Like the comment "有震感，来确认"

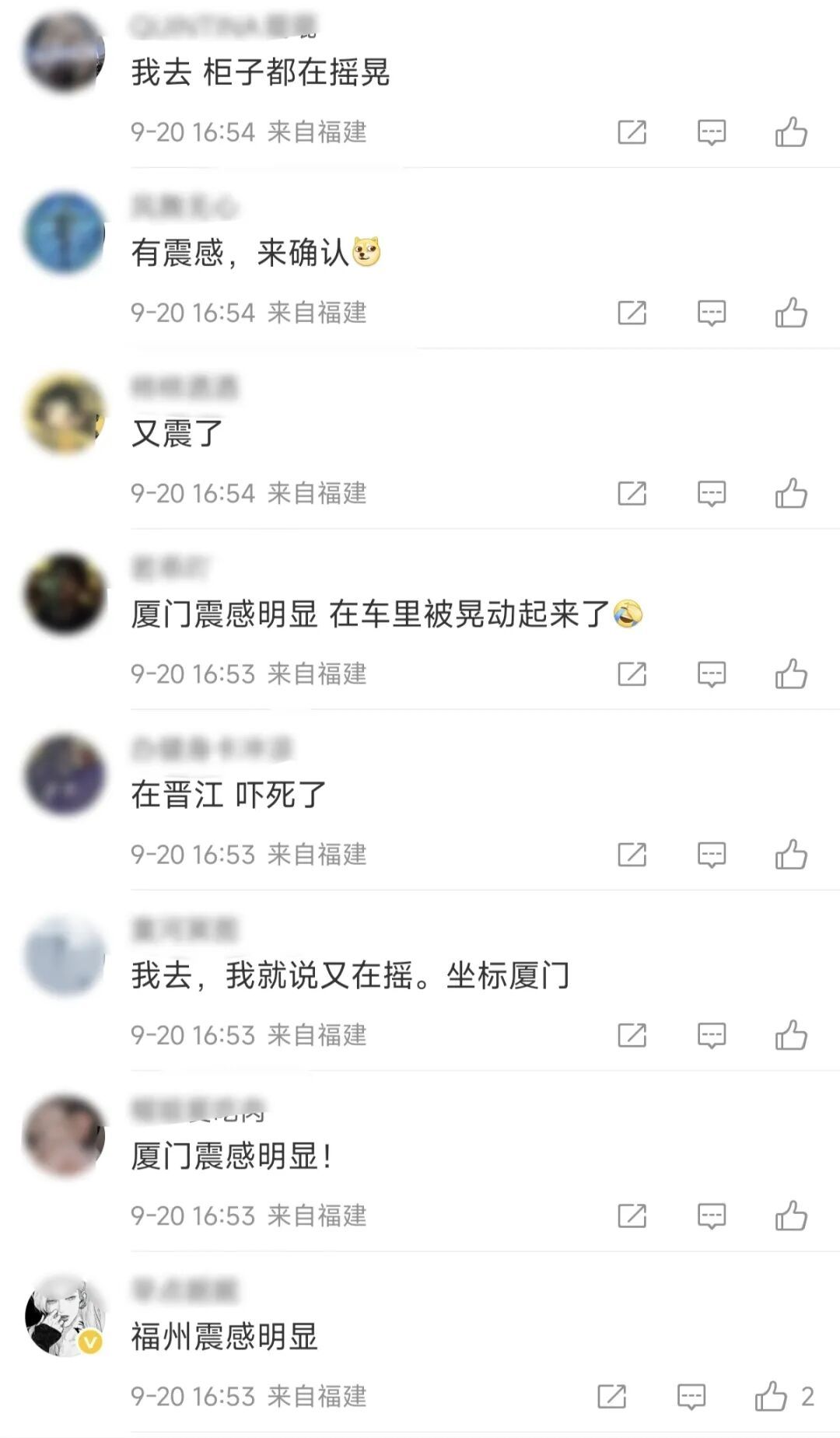tap(791, 313)
